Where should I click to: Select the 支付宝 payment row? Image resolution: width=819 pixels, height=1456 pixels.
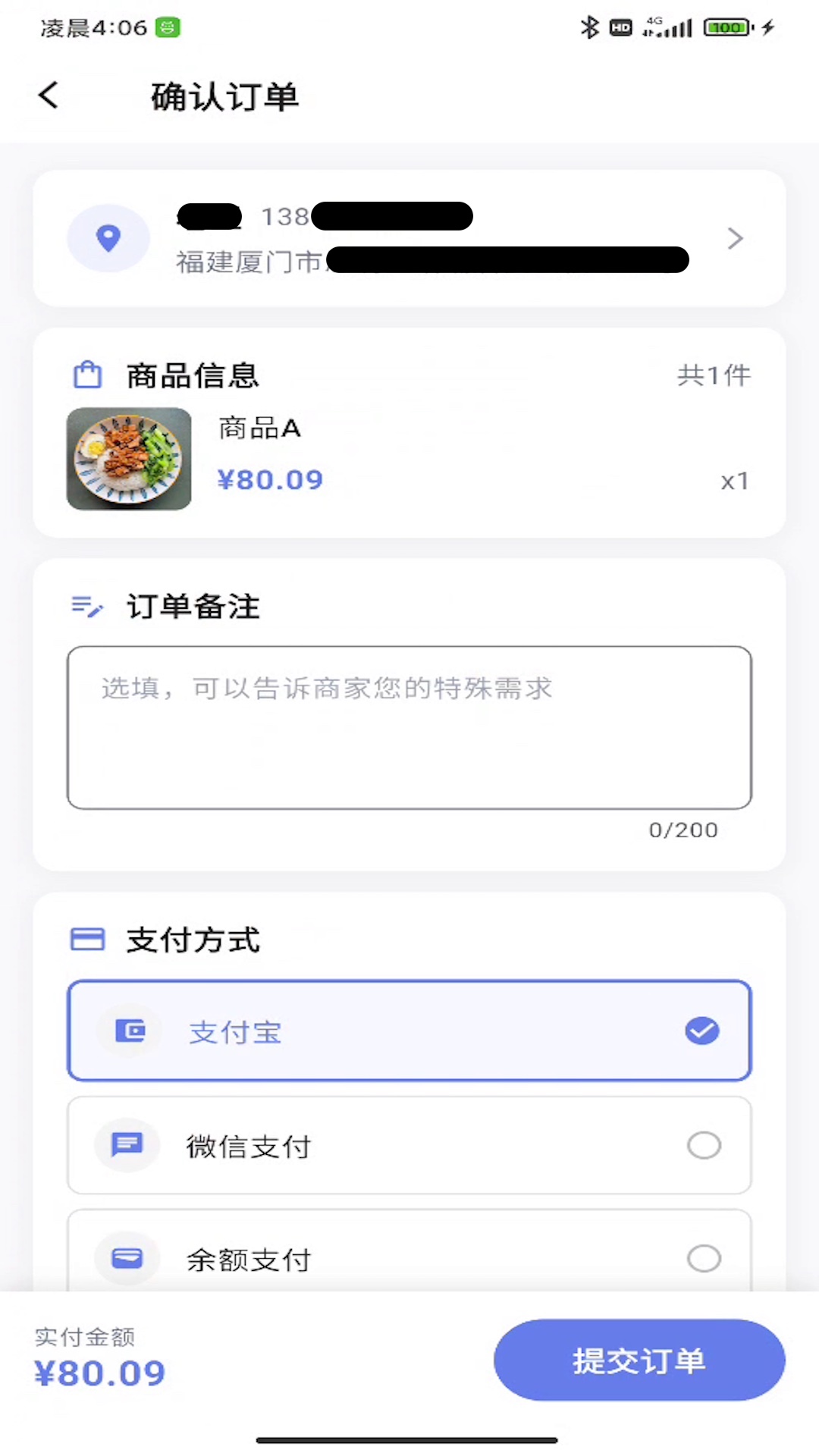pyautogui.click(x=409, y=1031)
